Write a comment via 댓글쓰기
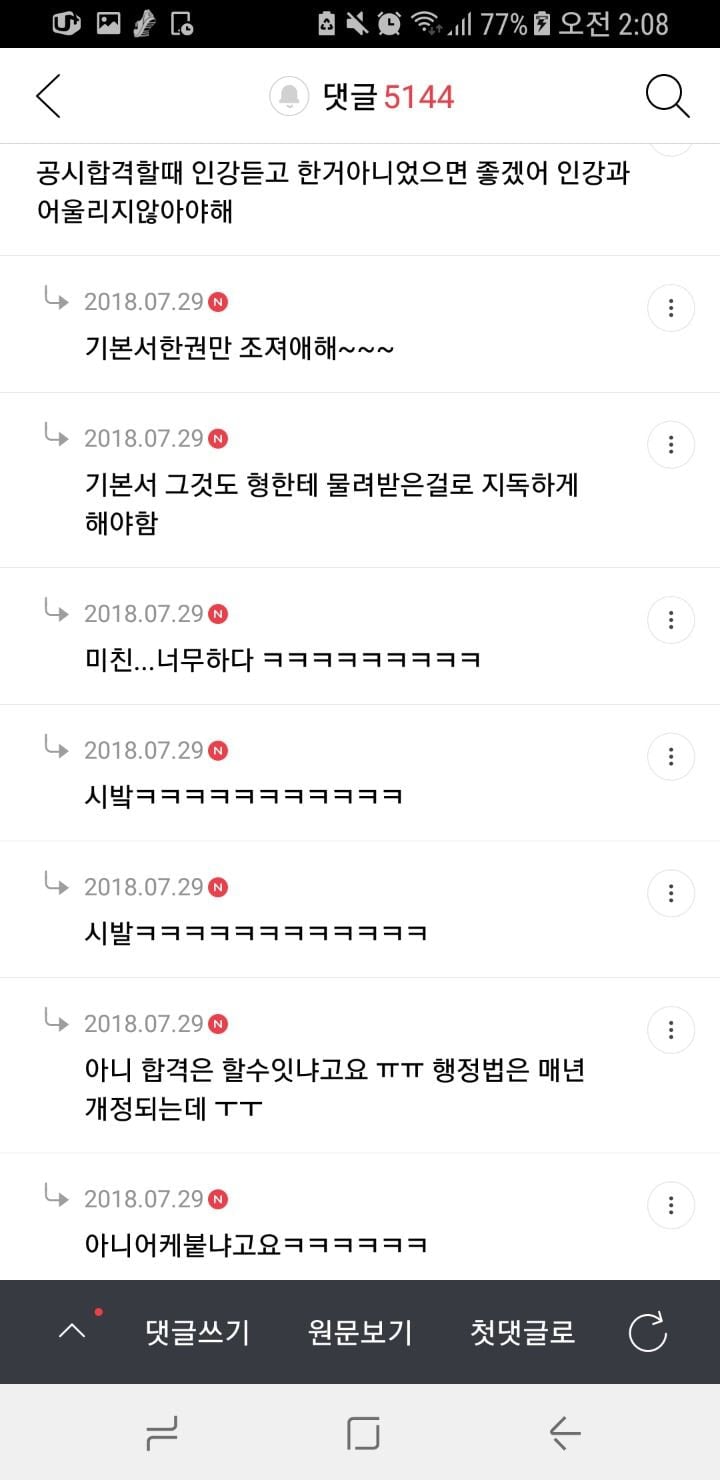The height and width of the screenshot is (1480, 720). tap(197, 1332)
